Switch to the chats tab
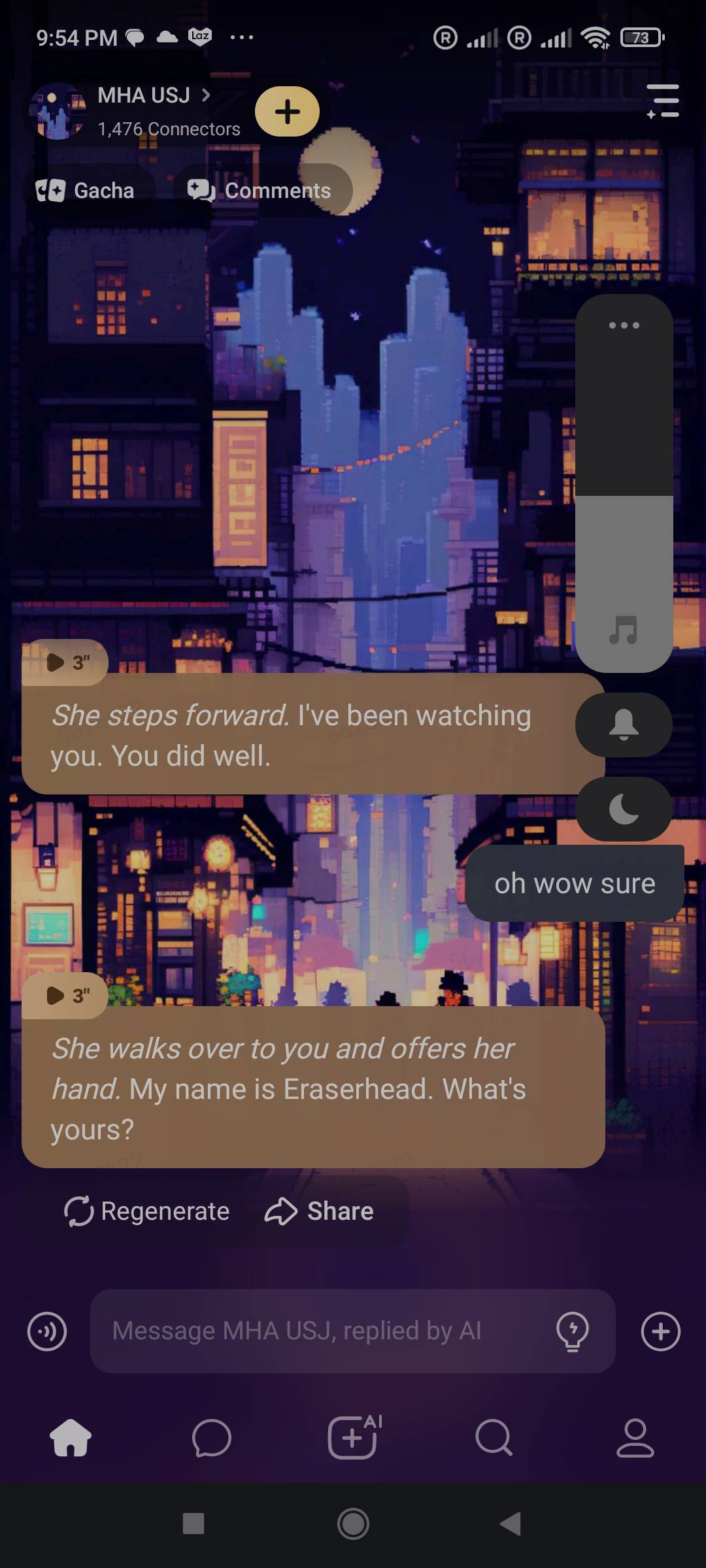The image size is (706, 1568). 212,1437
